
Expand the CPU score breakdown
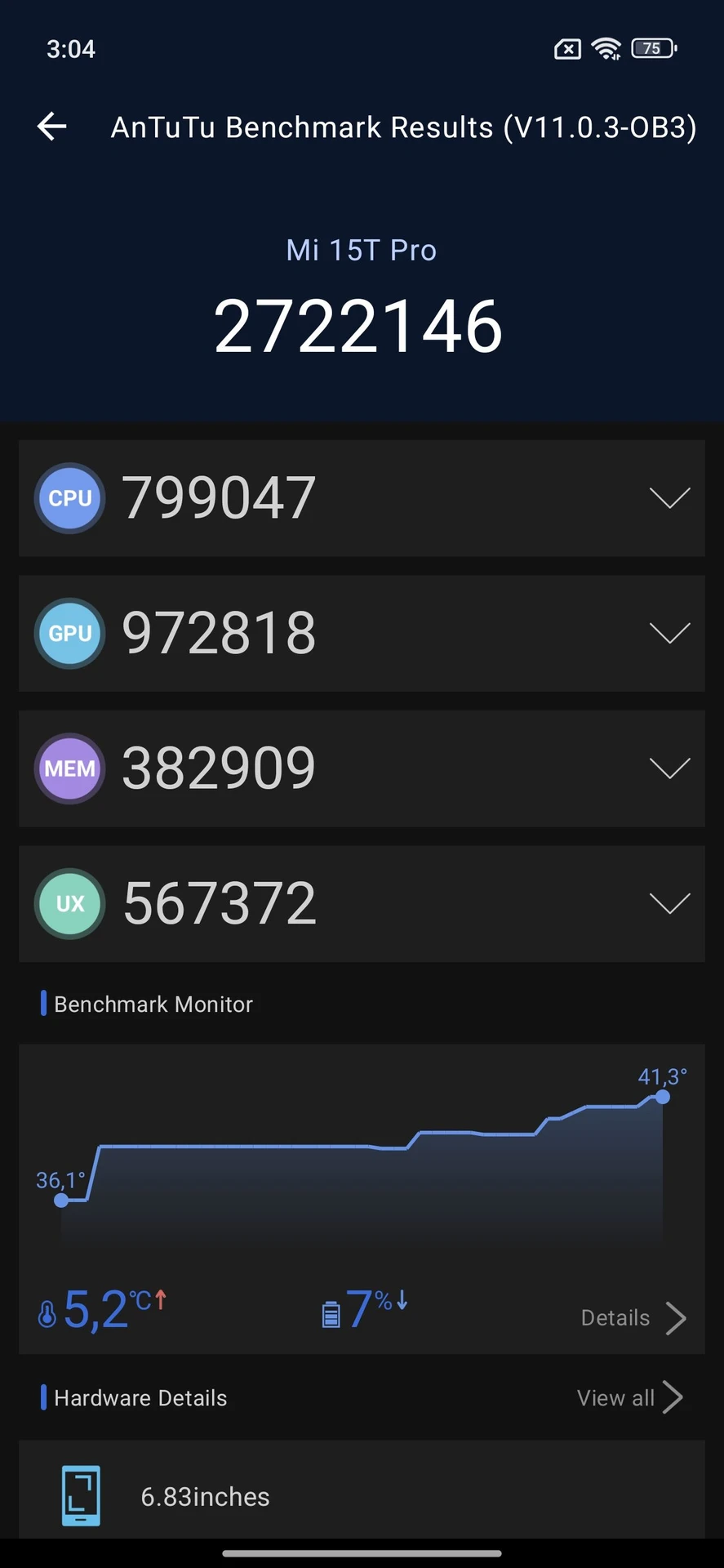tap(669, 497)
